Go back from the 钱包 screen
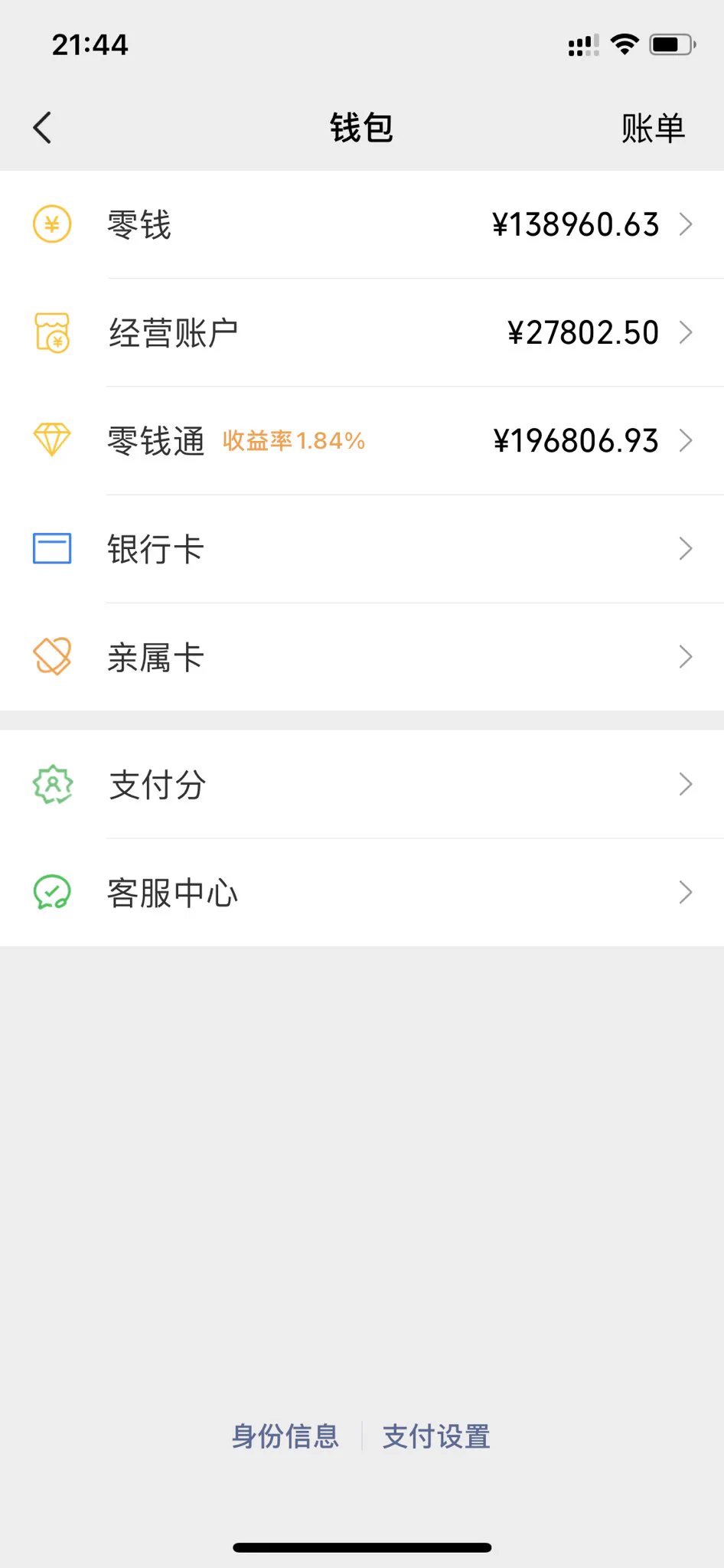Image resolution: width=724 pixels, height=1568 pixels. point(43,128)
